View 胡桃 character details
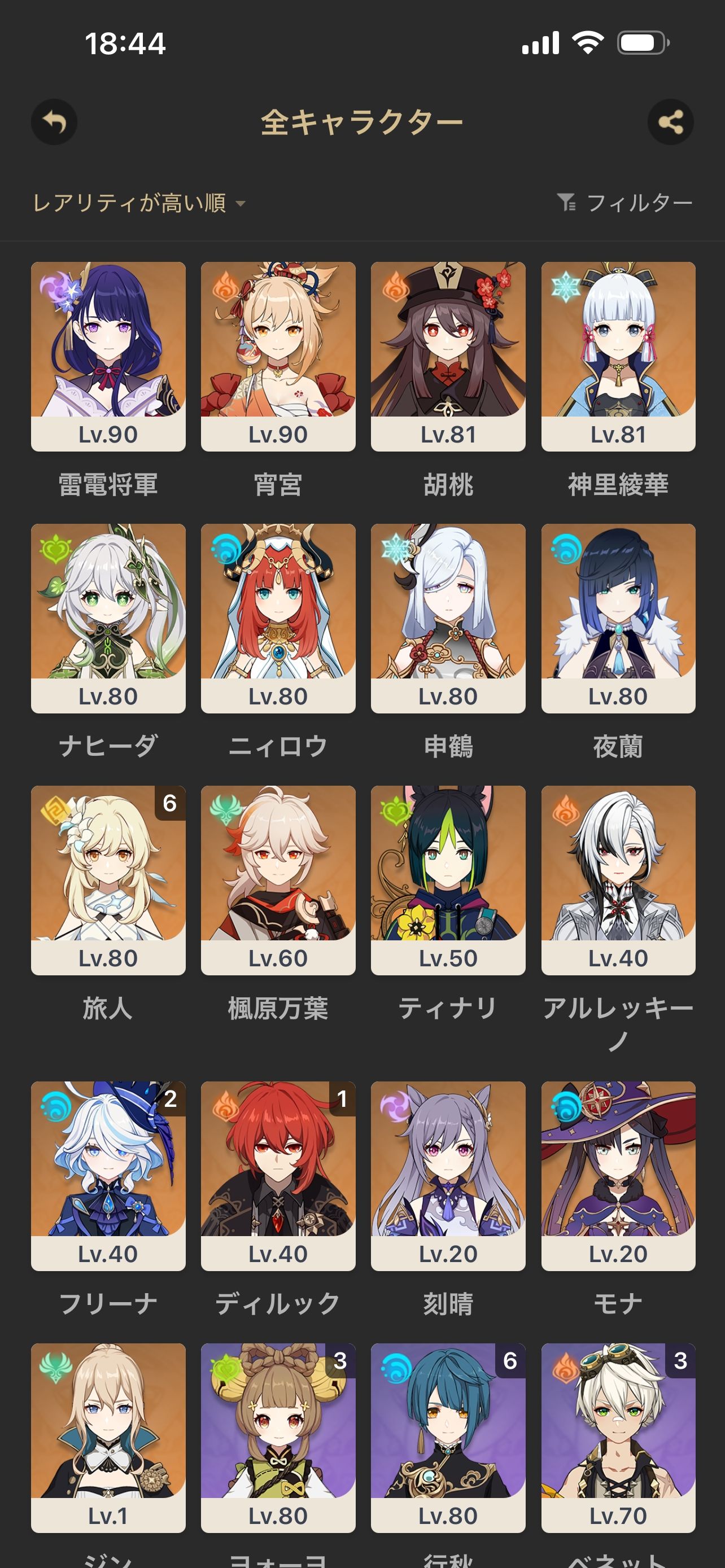Viewport: 725px width, 1568px height. pos(448,356)
